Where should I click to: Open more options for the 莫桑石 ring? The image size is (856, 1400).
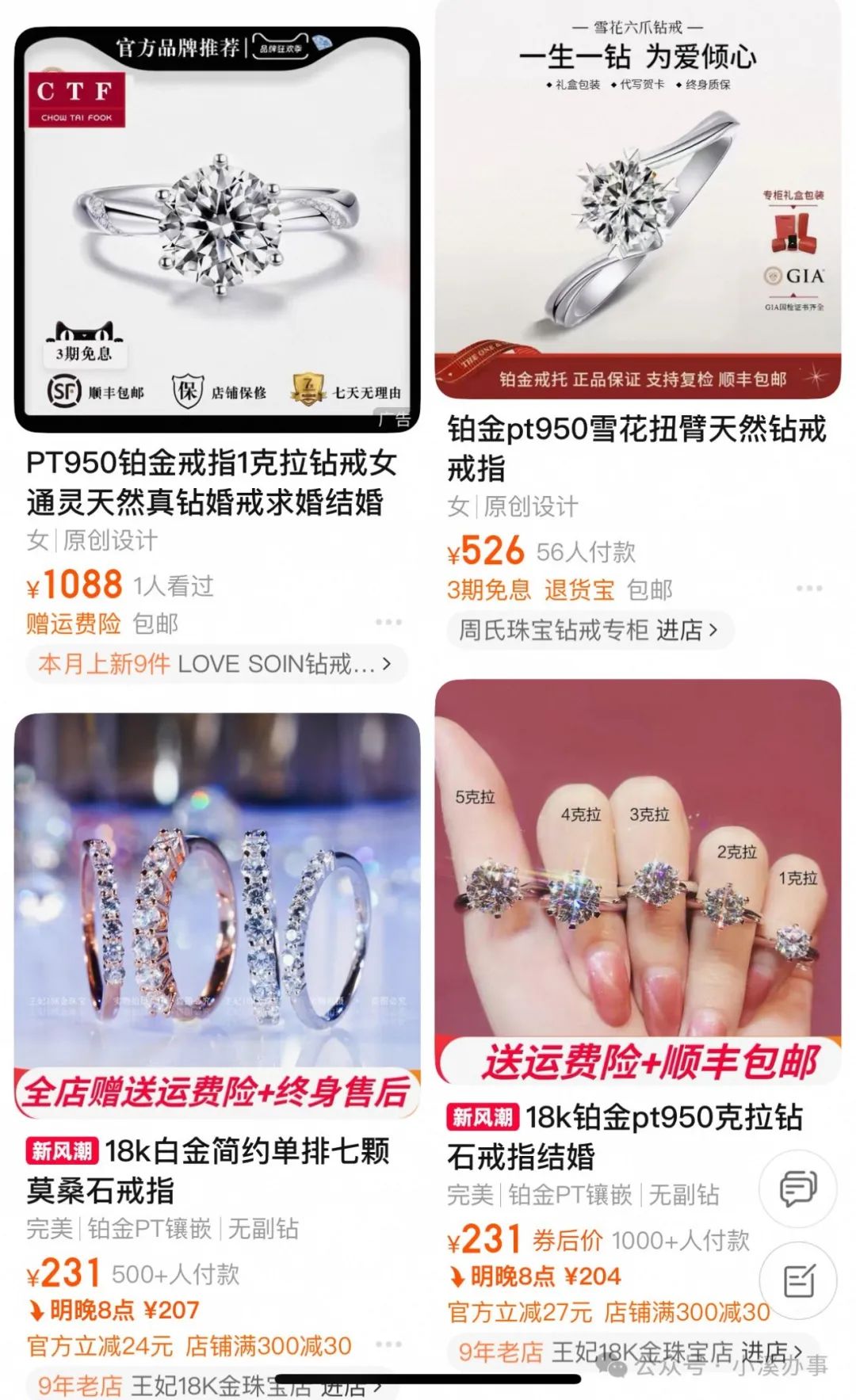click(x=388, y=1344)
